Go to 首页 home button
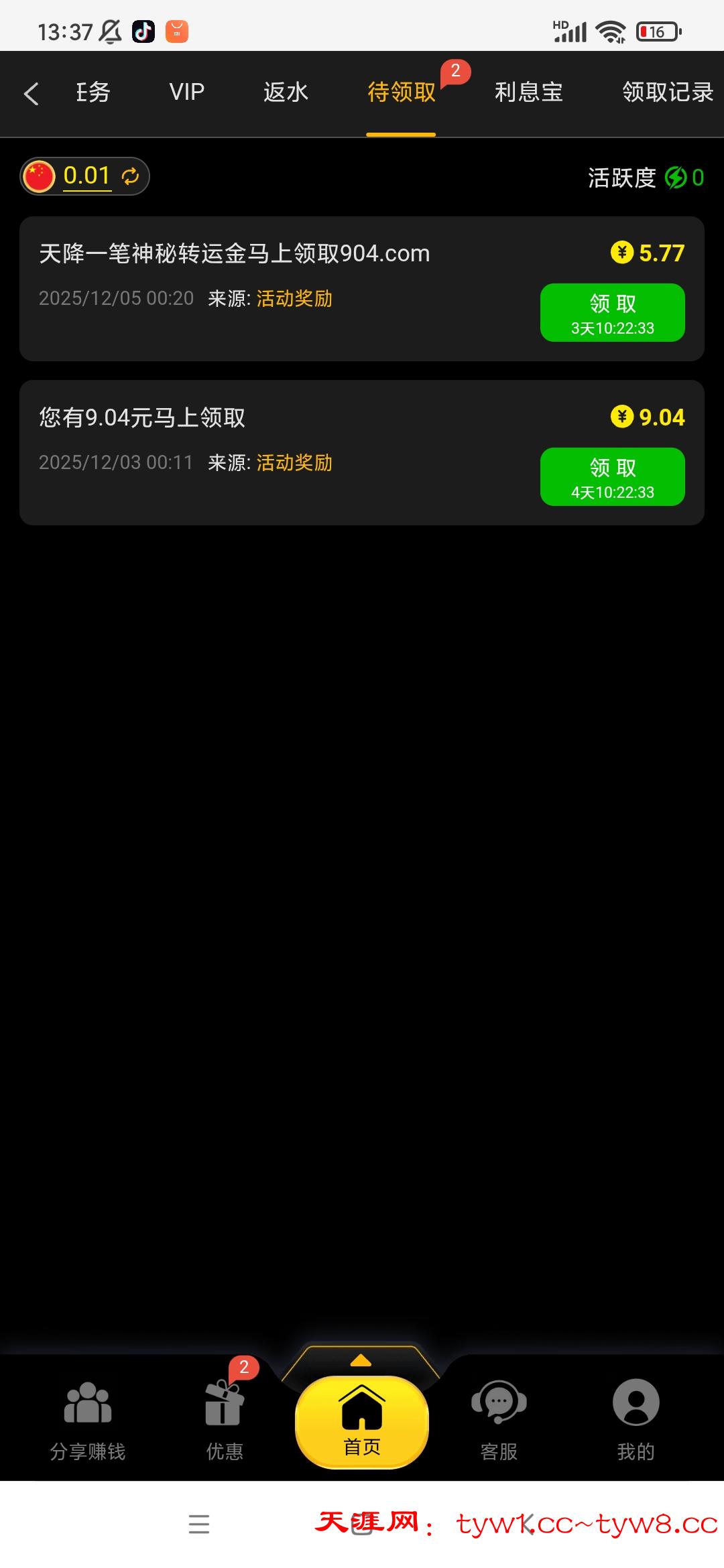The image size is (724, 1568). click(362, 1421)
